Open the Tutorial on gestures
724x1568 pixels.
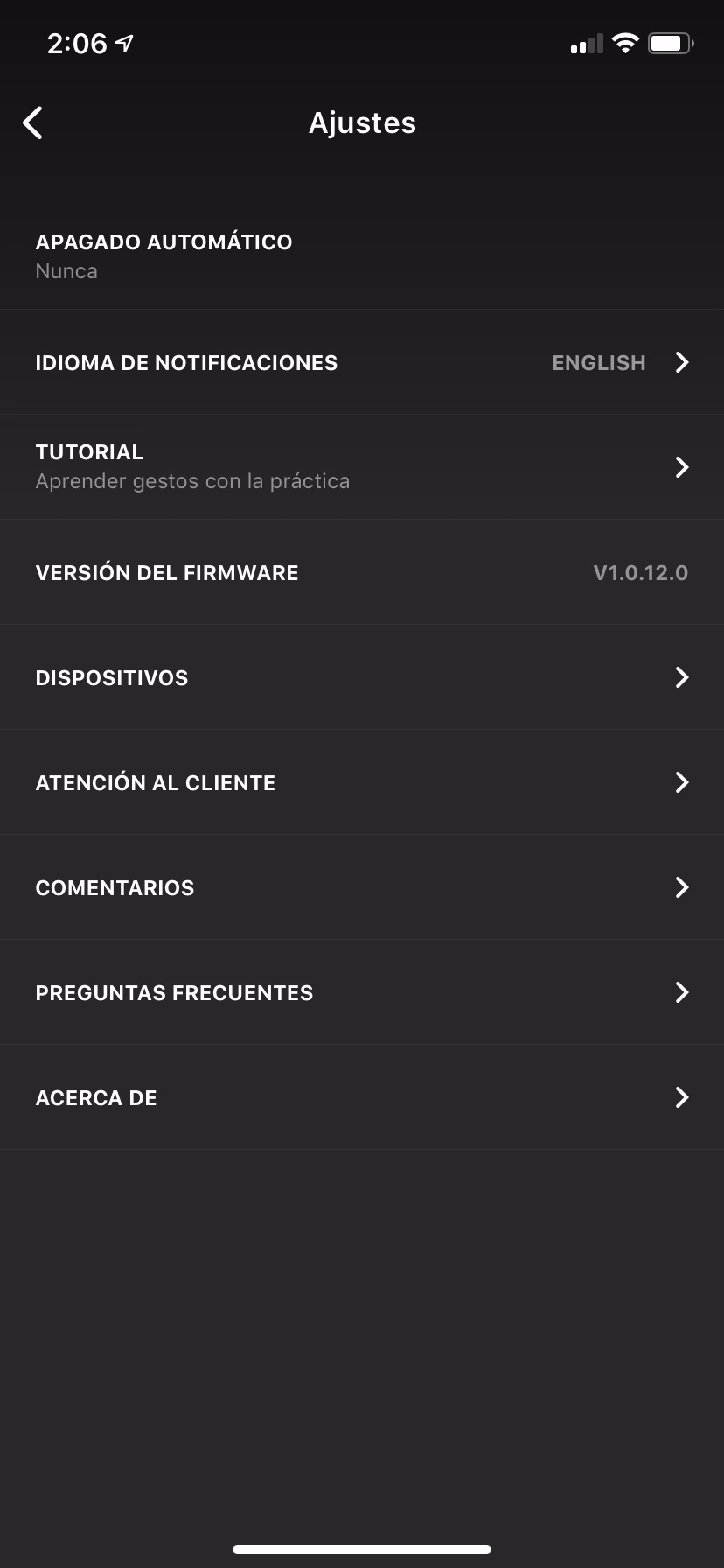tap(362, 467)
